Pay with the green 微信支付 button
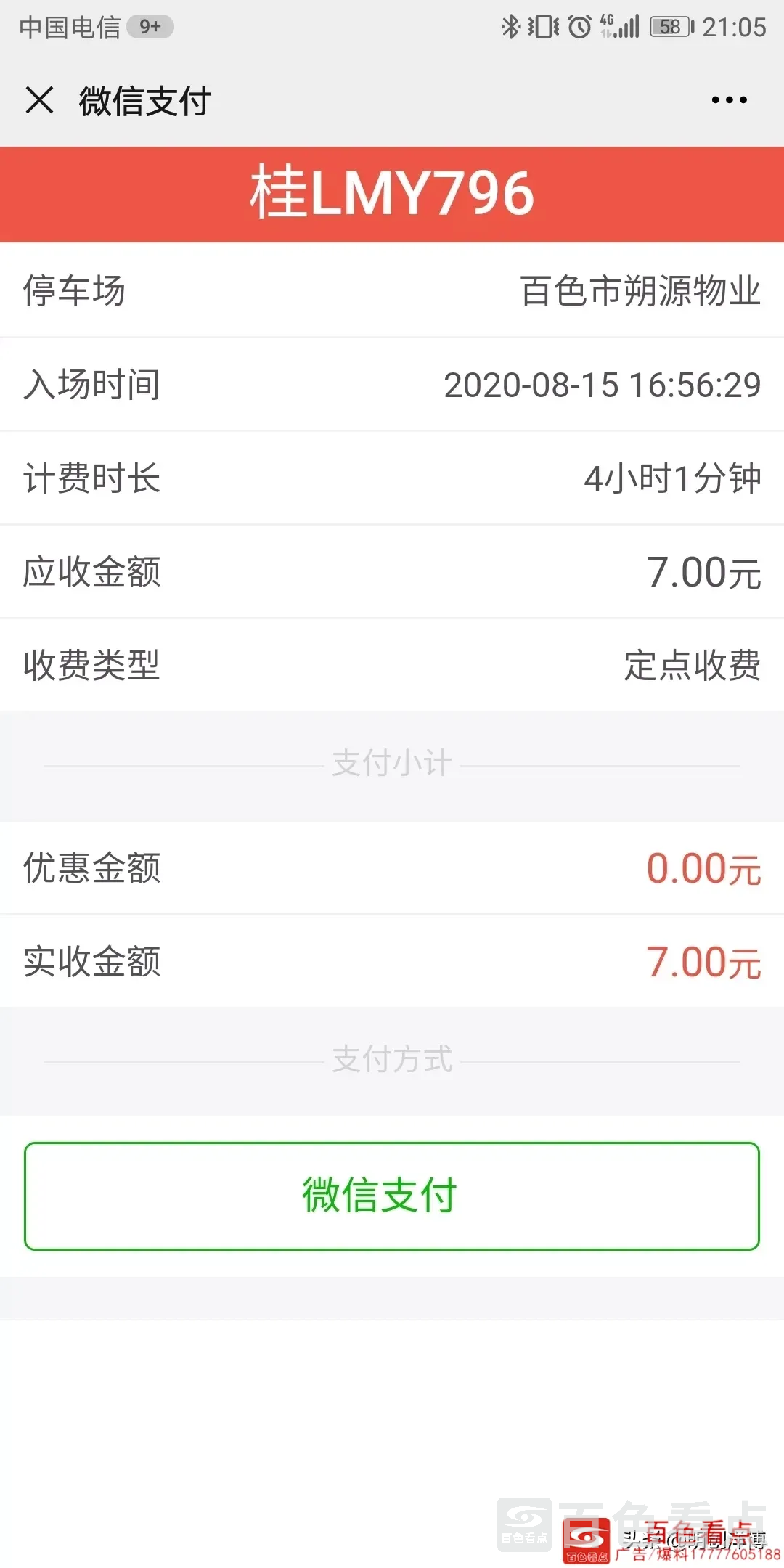Screen dimensions: 784x1568 click(392, 1196)
